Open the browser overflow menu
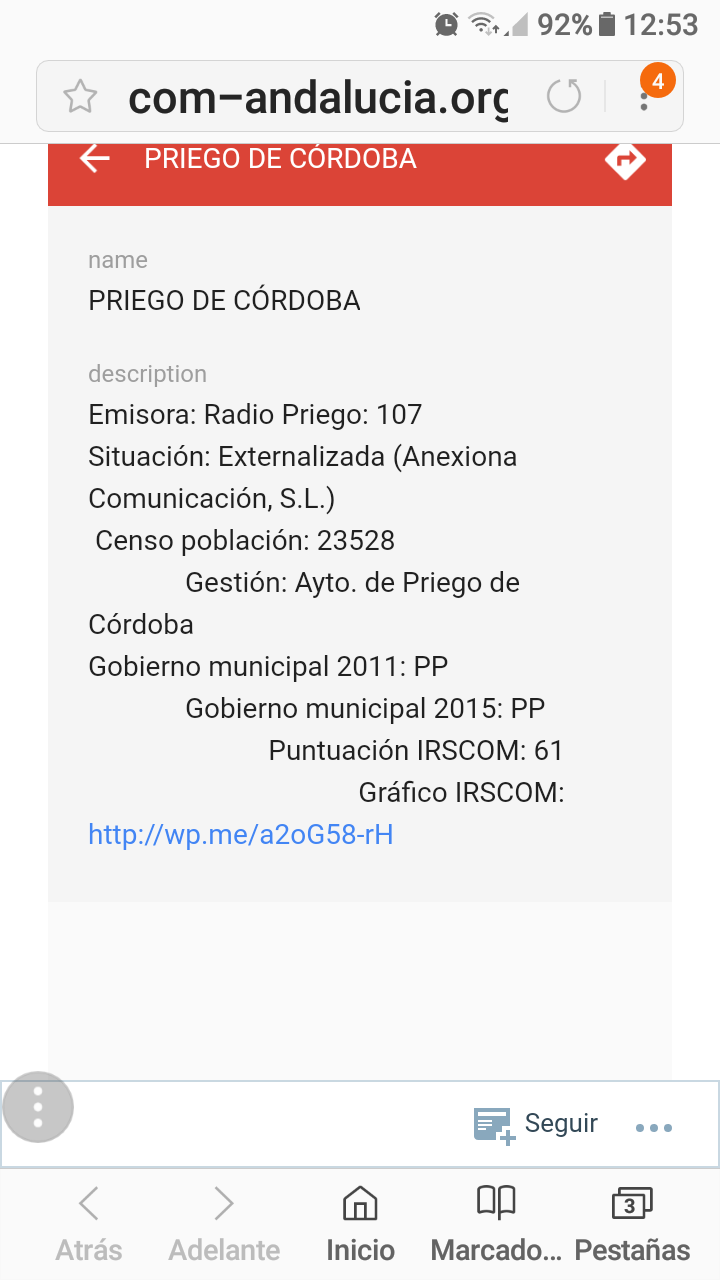 tap(645, 97)
